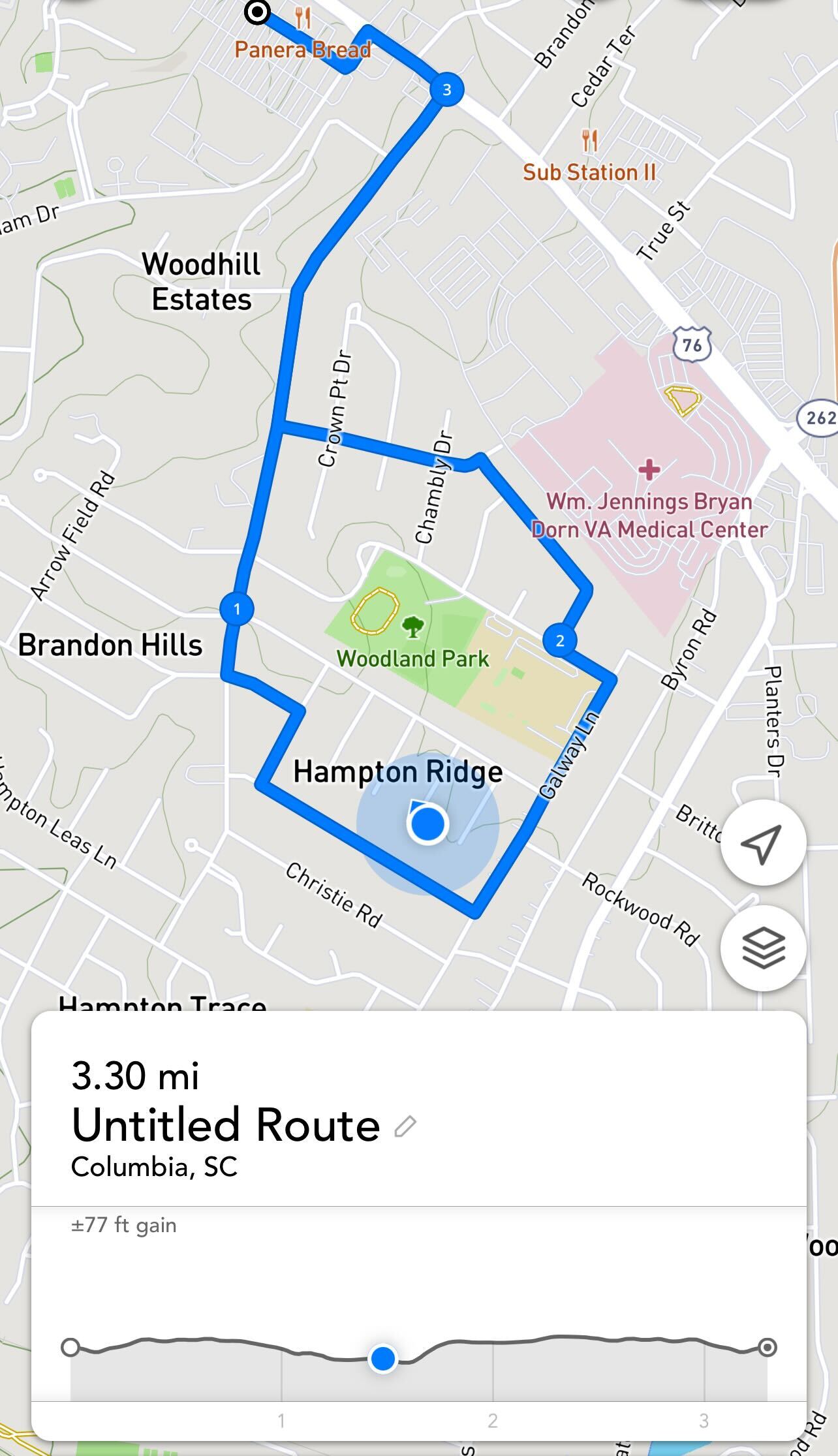Tap the Woodland Park map marker

412,628
